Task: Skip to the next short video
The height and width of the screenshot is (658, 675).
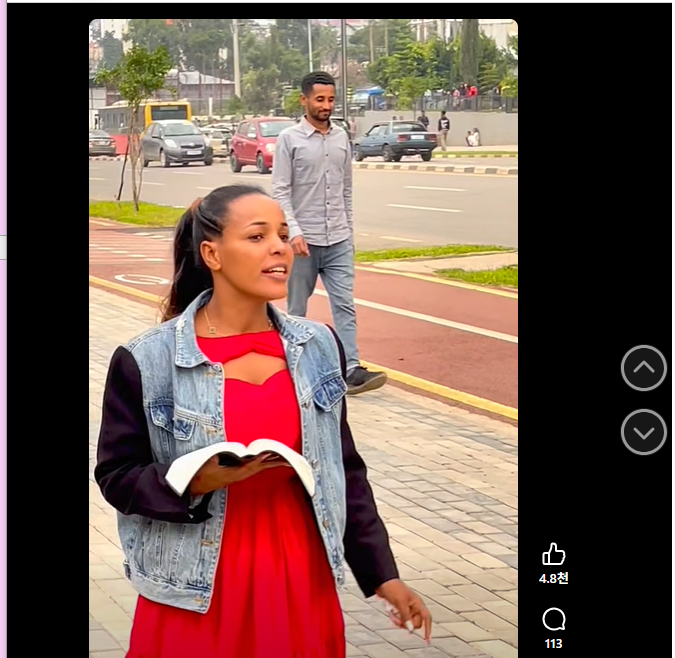Action: (x=643, y=432)
